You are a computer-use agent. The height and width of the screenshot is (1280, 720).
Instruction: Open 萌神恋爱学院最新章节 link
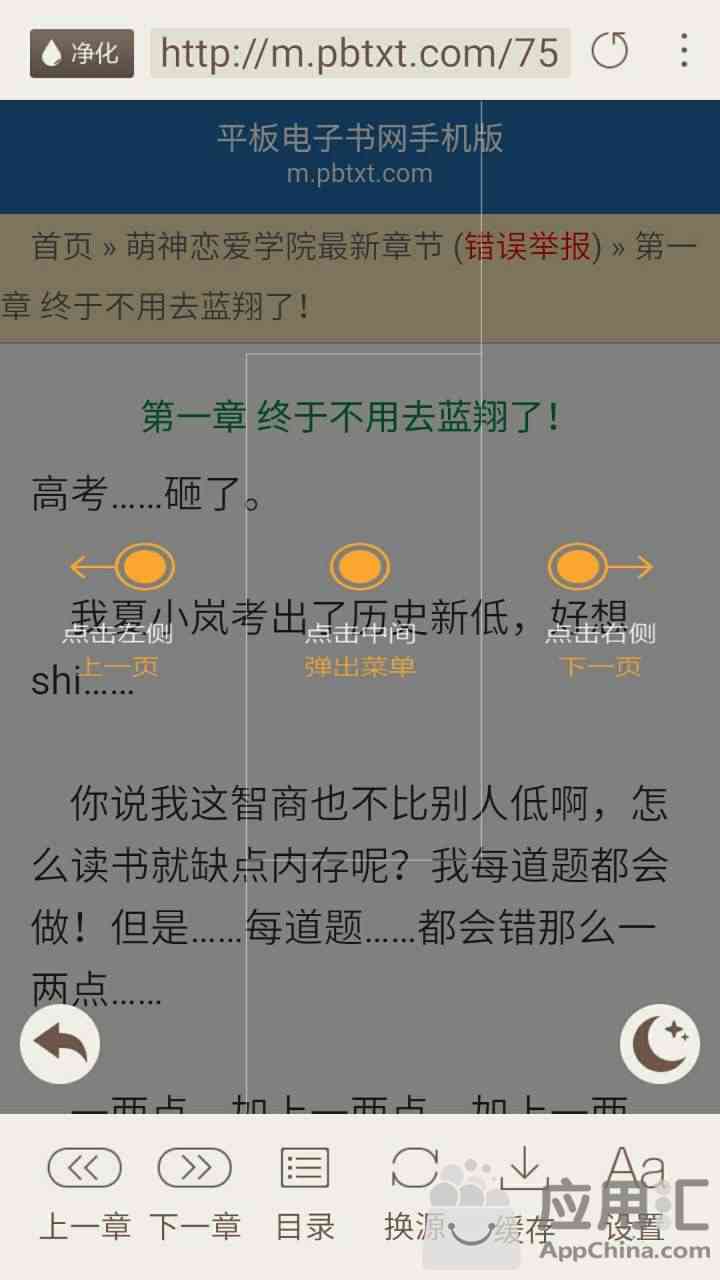[284, 246]
